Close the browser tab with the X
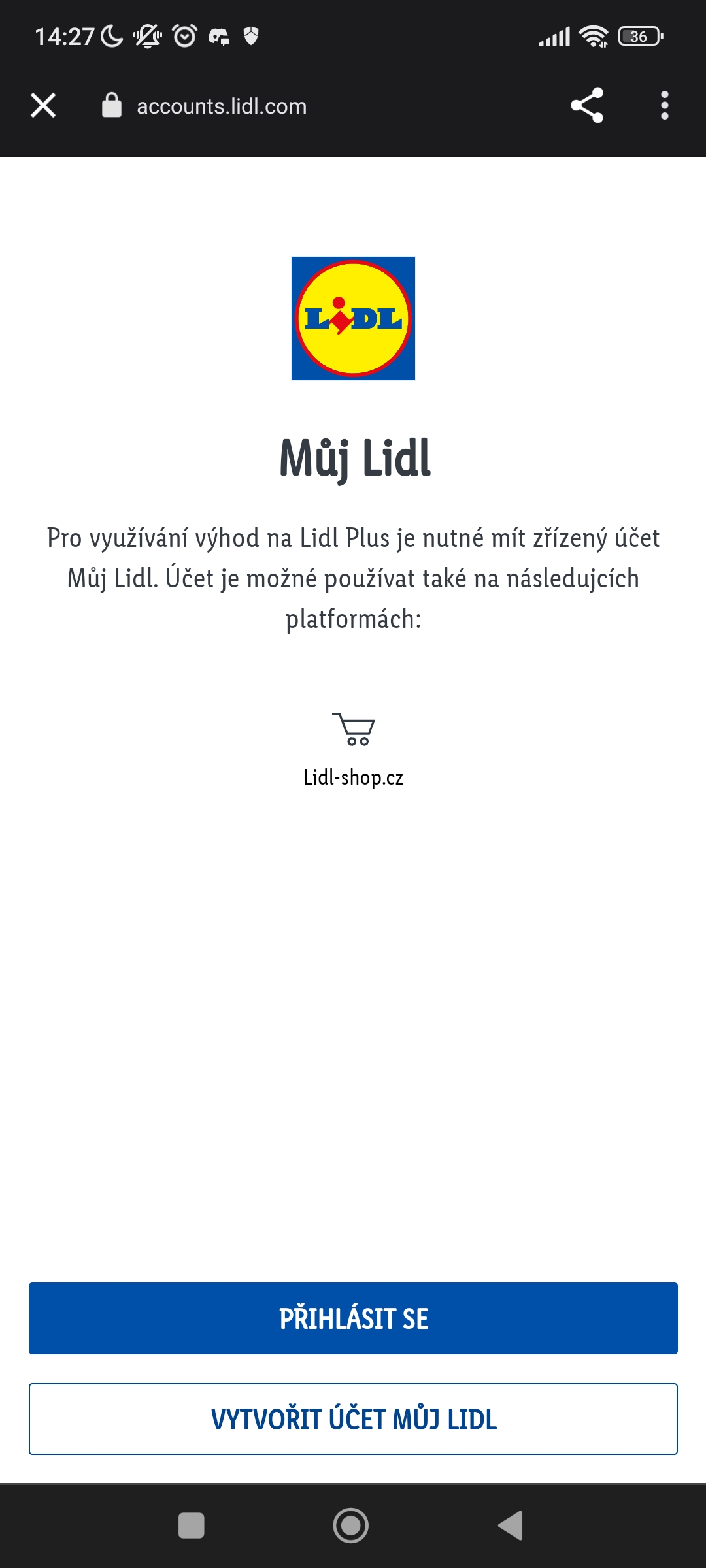 pyautogui.click(x=43, y=105)
